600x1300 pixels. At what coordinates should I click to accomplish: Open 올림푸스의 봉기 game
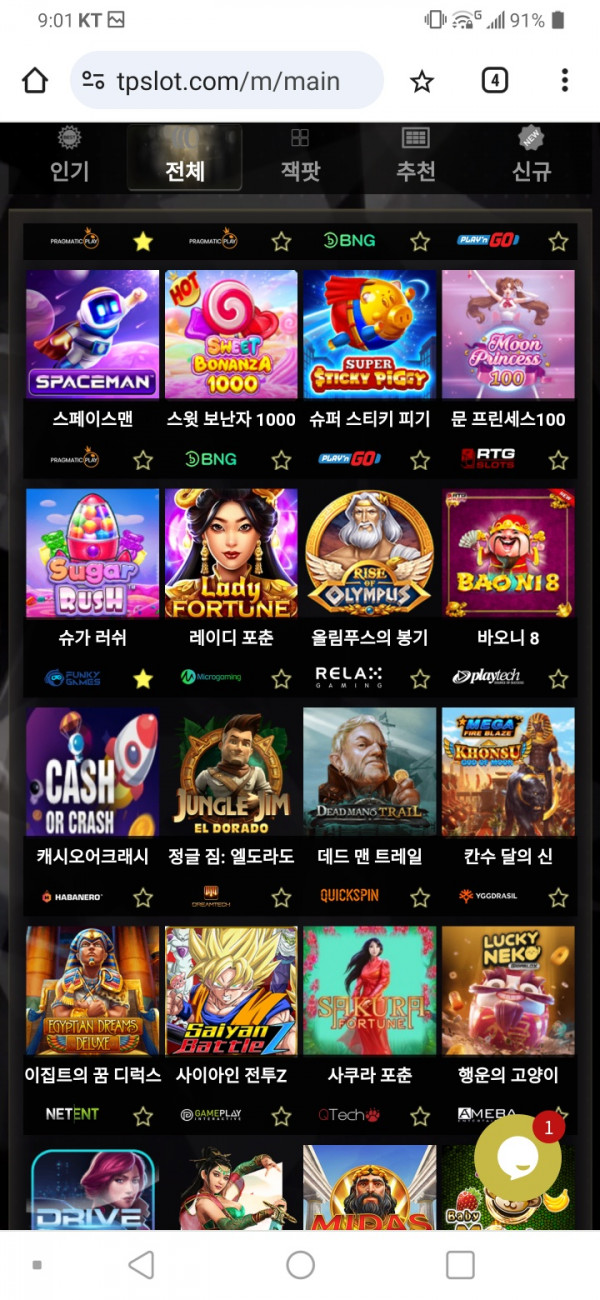click(370, 553)
